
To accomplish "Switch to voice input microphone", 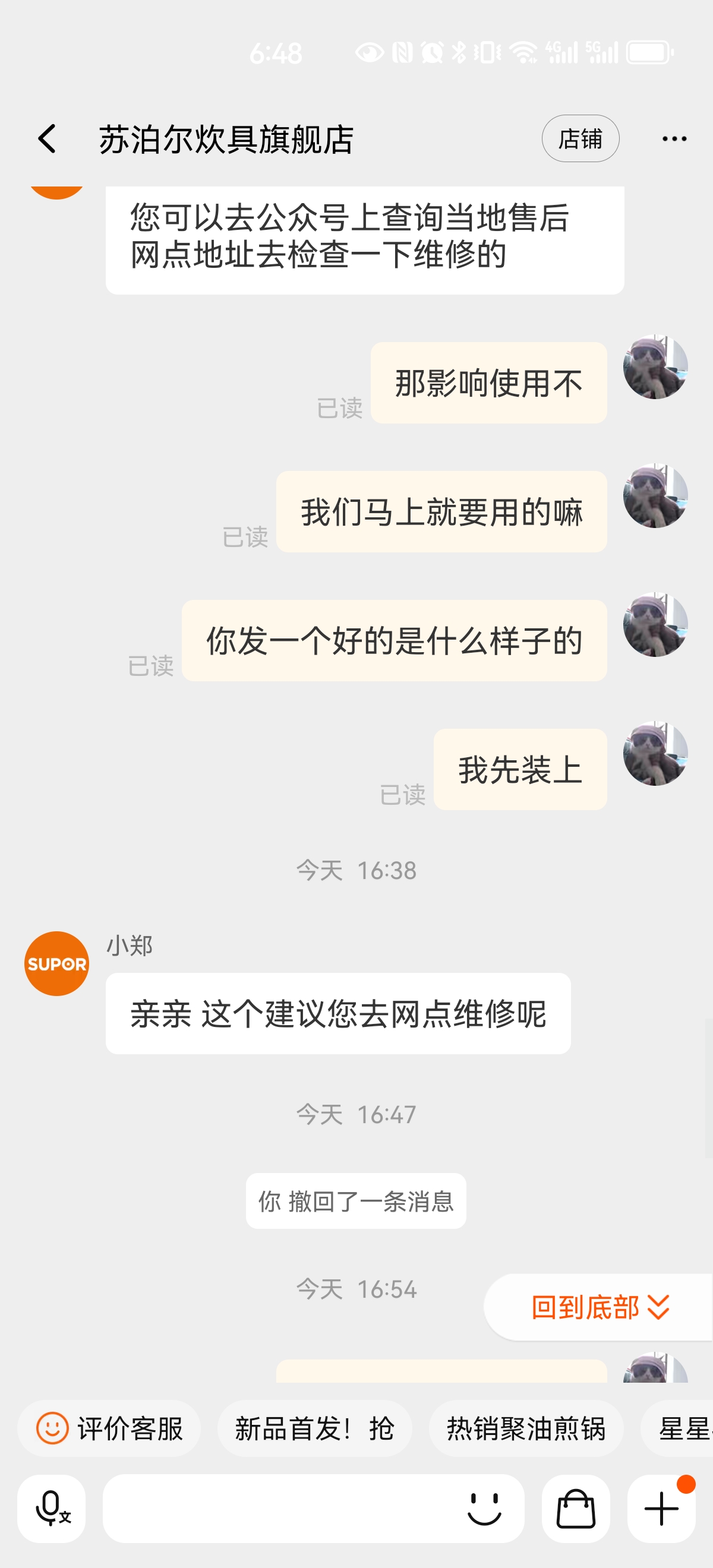I will coord(52,1509).
